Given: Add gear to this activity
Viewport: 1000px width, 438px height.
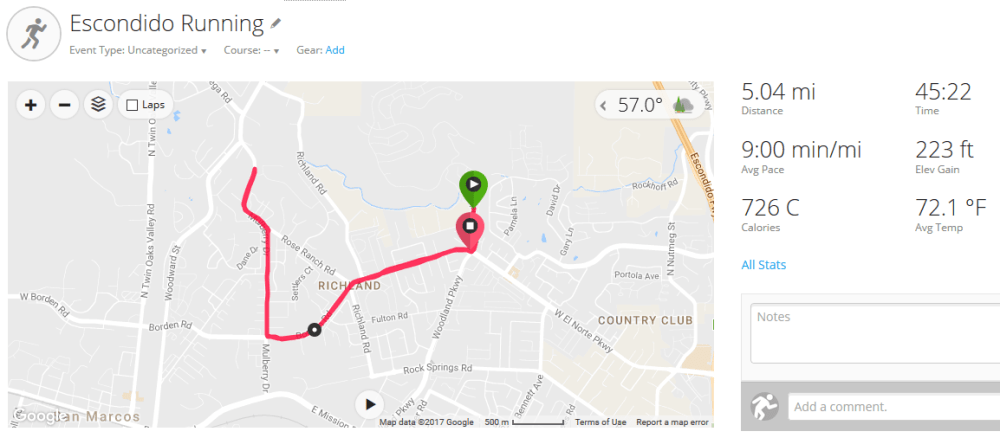Looking at the screenshot, I should click(335, 50).
